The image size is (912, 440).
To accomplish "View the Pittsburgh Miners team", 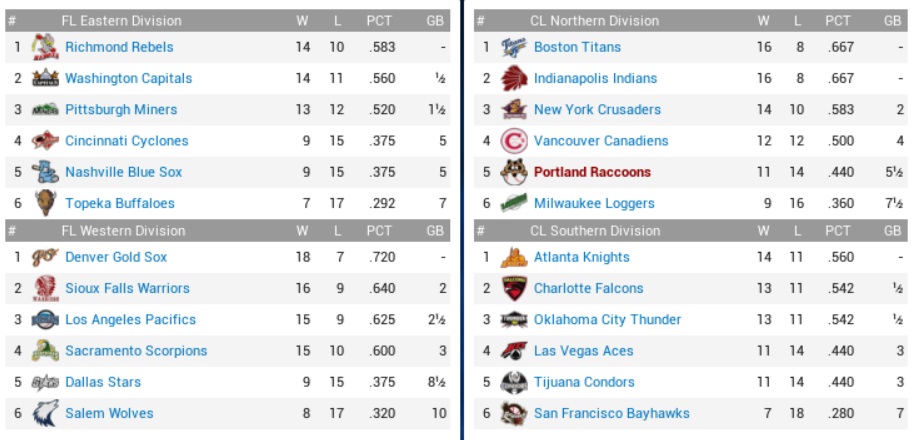I will 121,110.
